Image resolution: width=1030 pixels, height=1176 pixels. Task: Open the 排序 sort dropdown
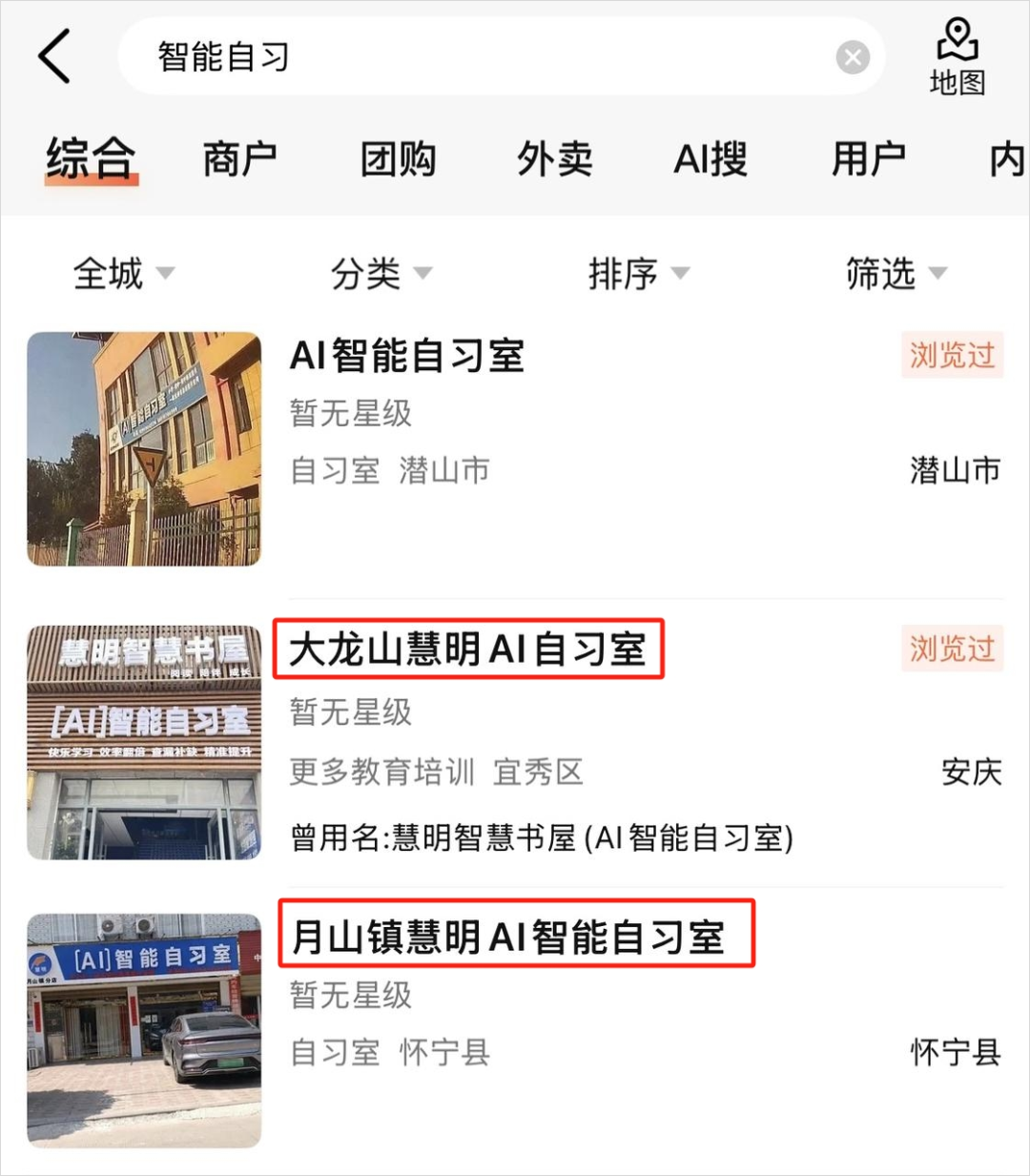pyautogui.click(x=638, y=274)
